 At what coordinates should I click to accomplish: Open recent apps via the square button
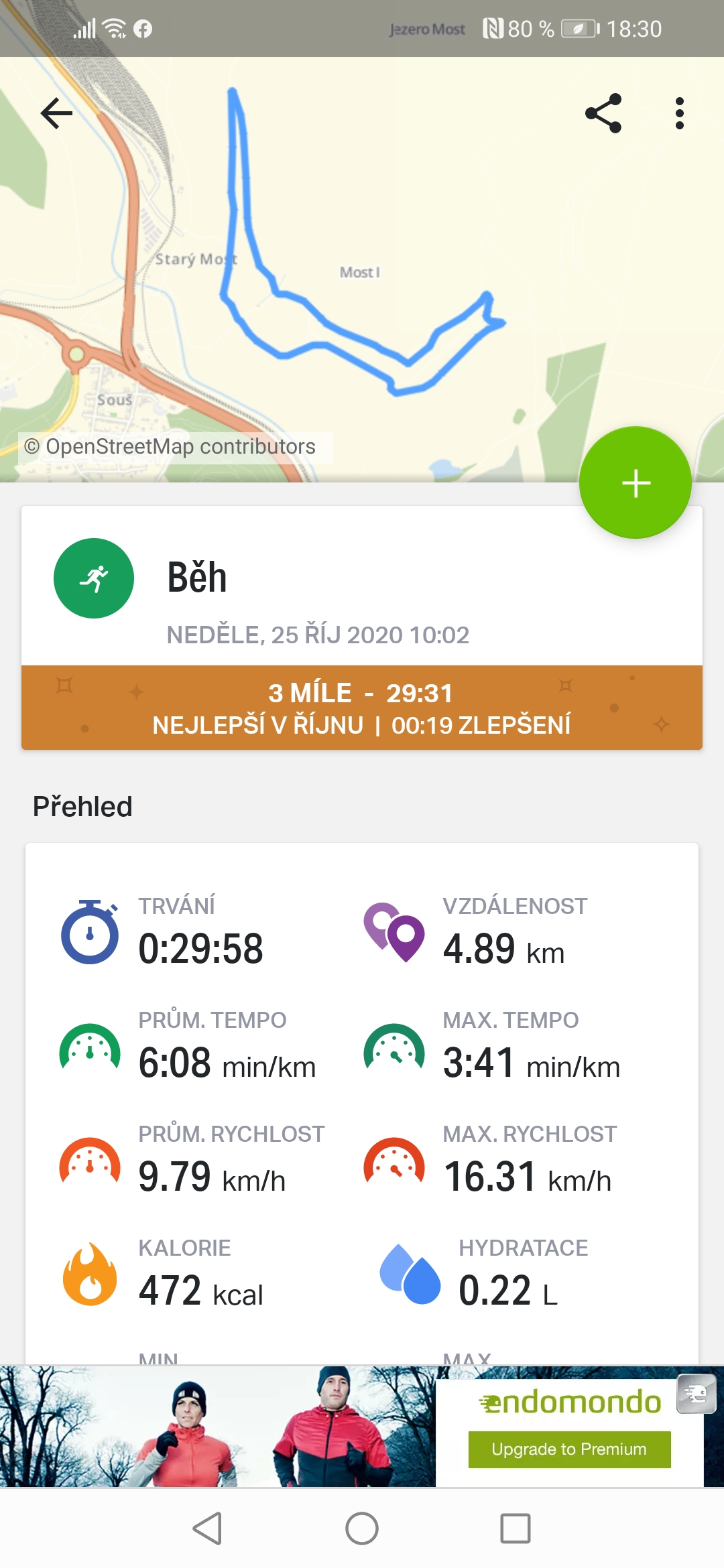tap(516, 1529)
